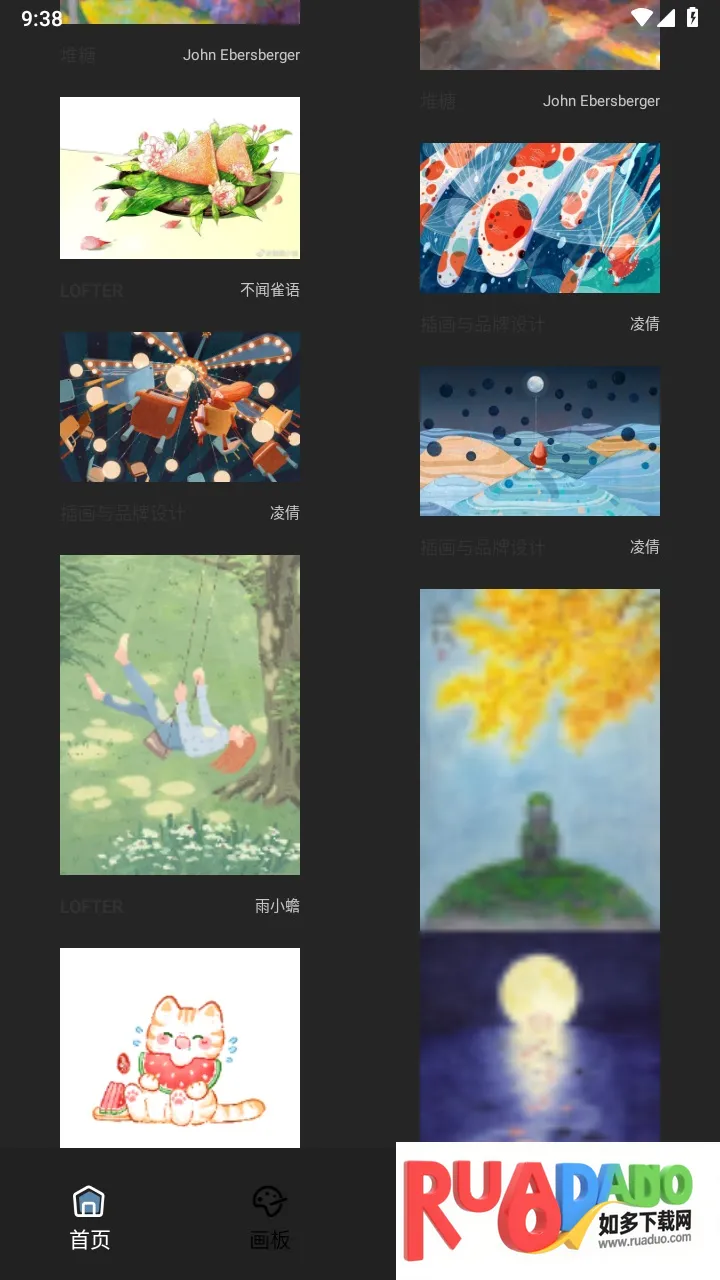The height and width of the screenshot is (1280, 720).
Task: Open the flying chairs carousel artwork
Action: 180,407
